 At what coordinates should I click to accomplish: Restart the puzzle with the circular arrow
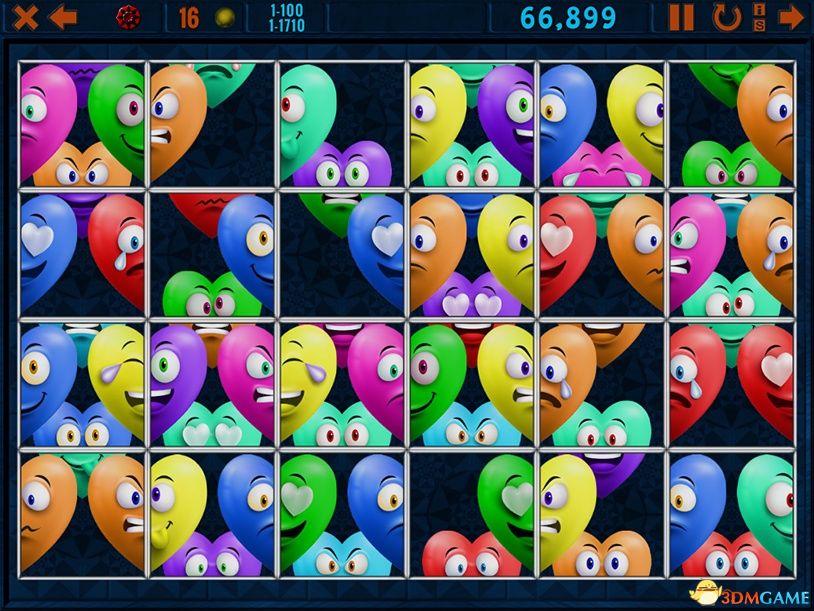726,17
